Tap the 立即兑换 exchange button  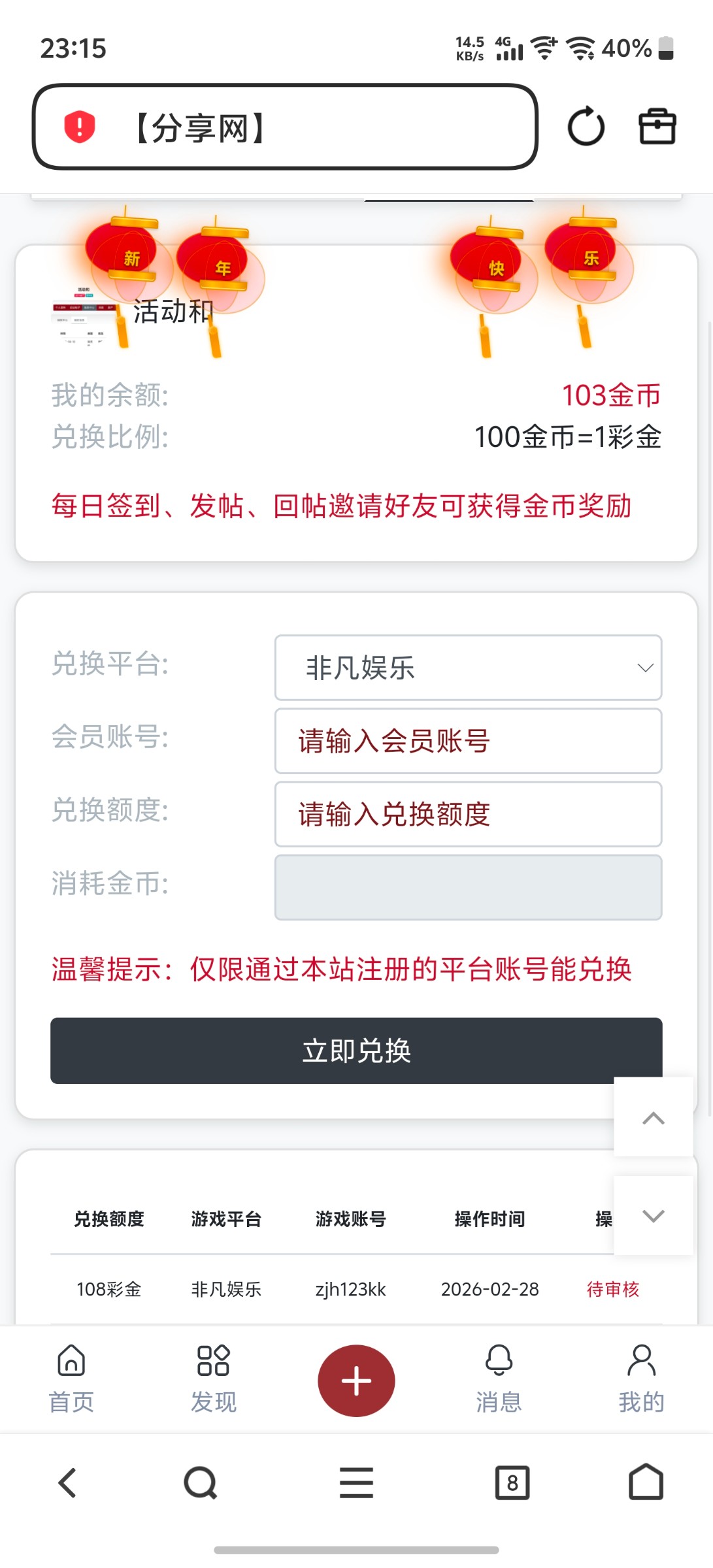pos(357,1051)
